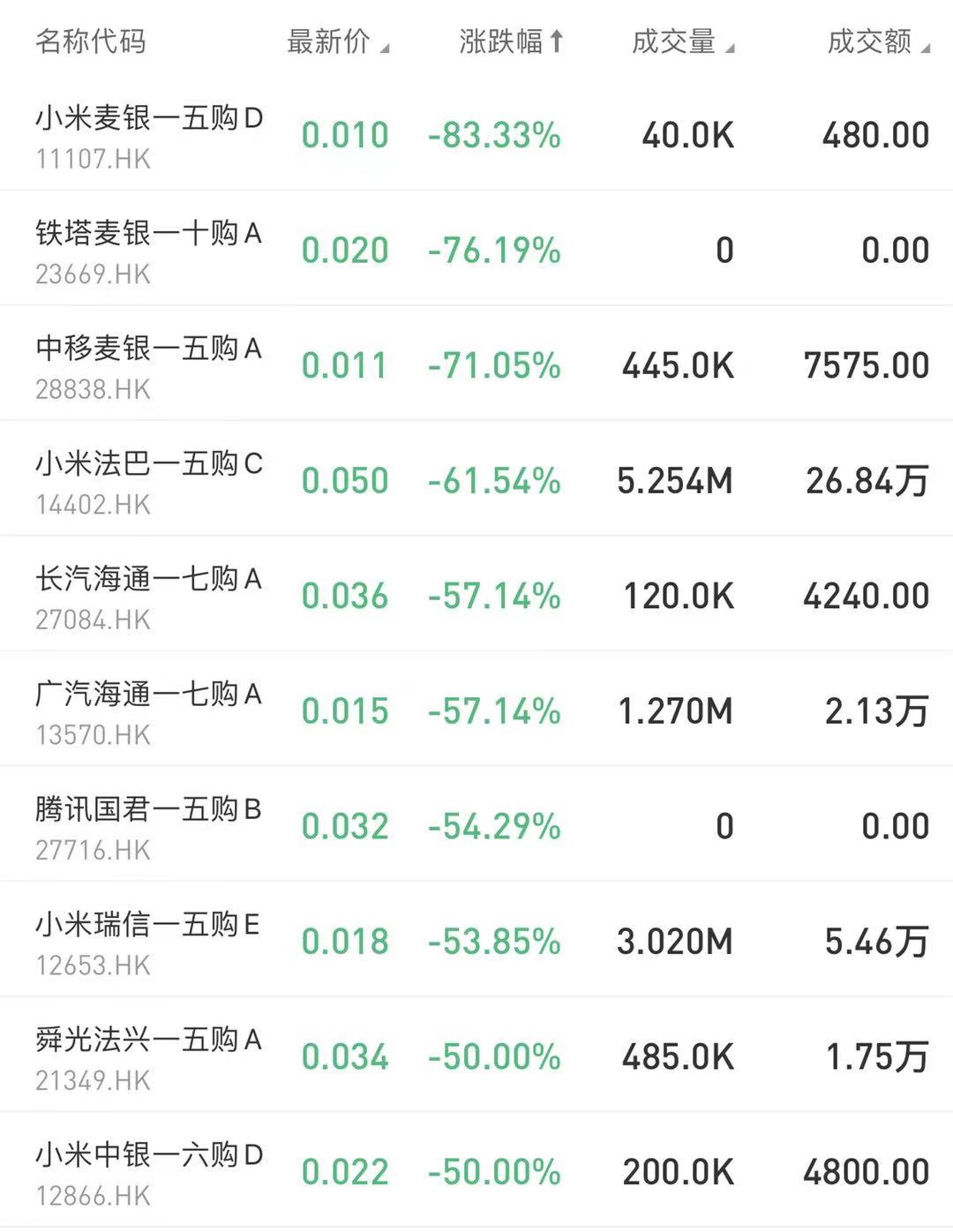The width and height of the screenshot is (953, 1232).
Task: Sort list by 成交量 column
Action: tap(682, 41)
